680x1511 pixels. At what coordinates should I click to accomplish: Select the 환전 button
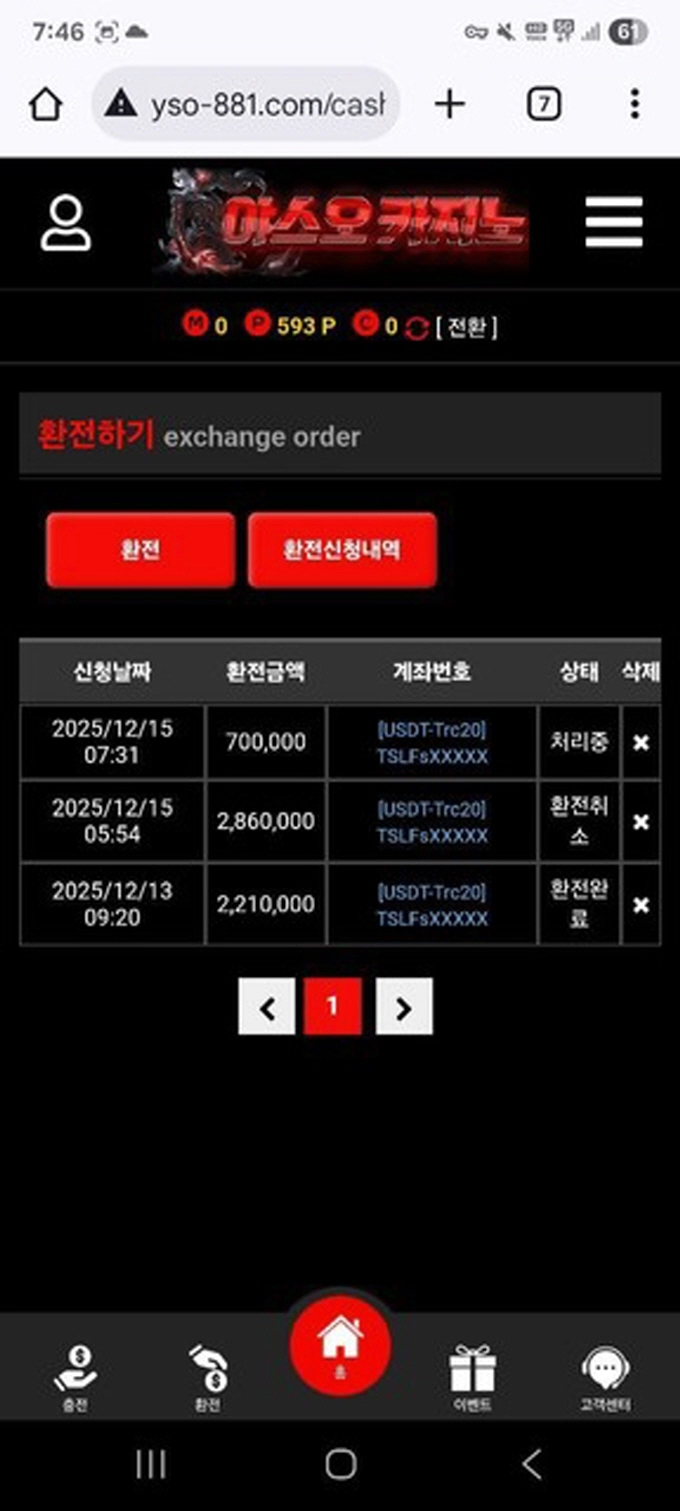tap(141, 550)
